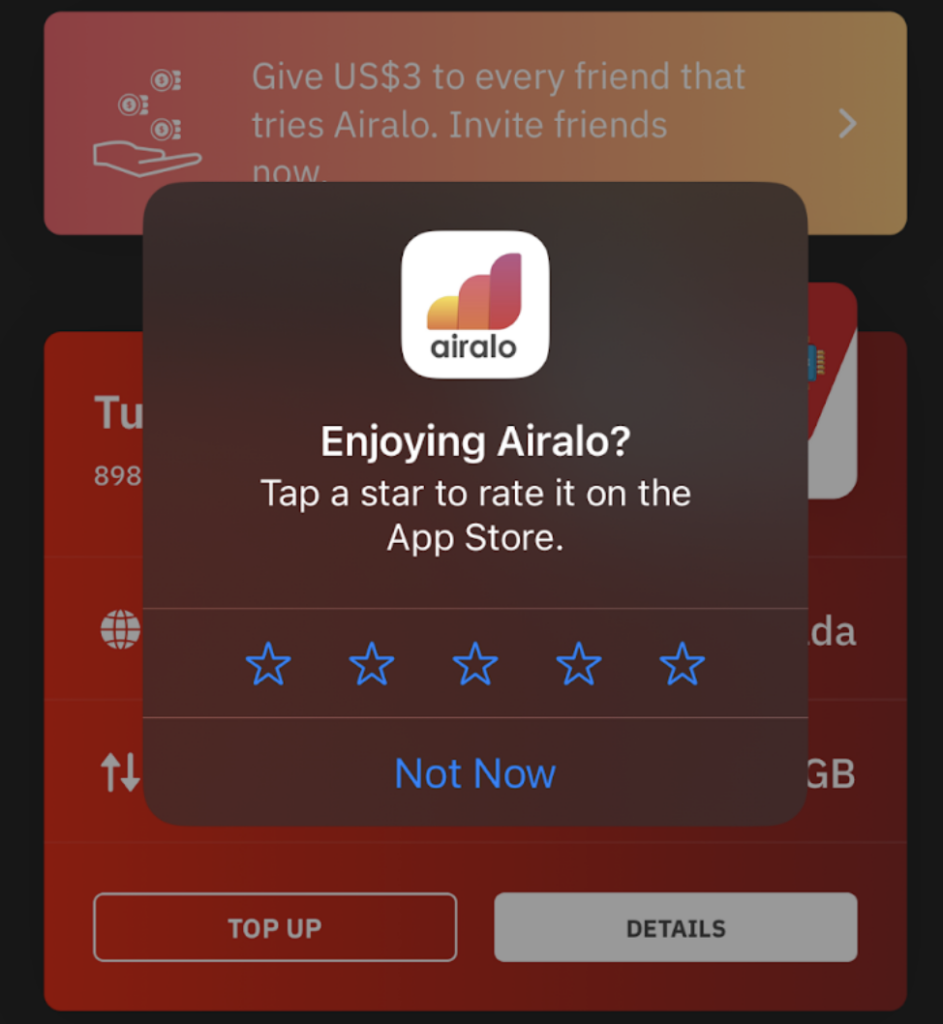943x1024 pixels.
Task: Tap the Airalo app icon in the dialog
Action: tap(474, 305)
